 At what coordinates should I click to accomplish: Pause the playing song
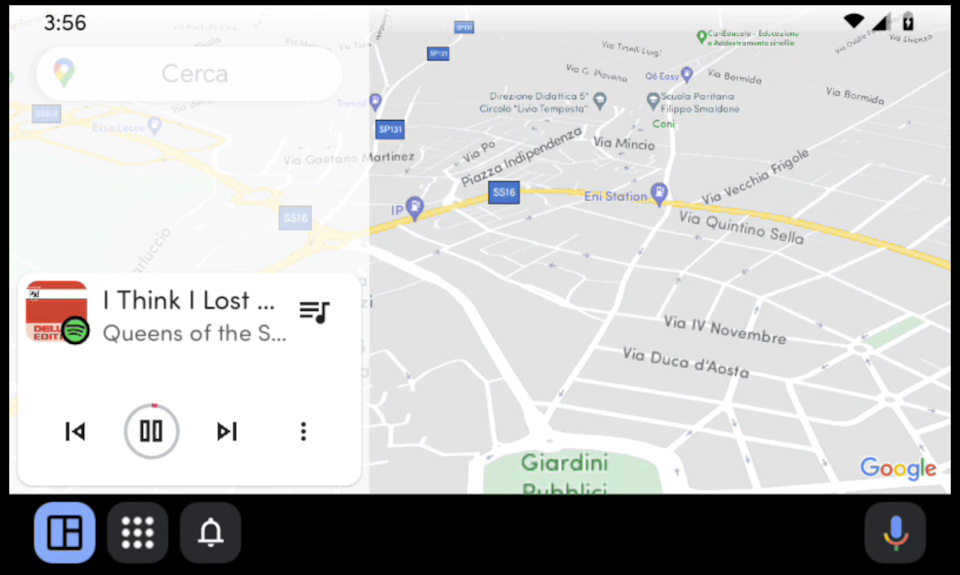coord(151,431)
